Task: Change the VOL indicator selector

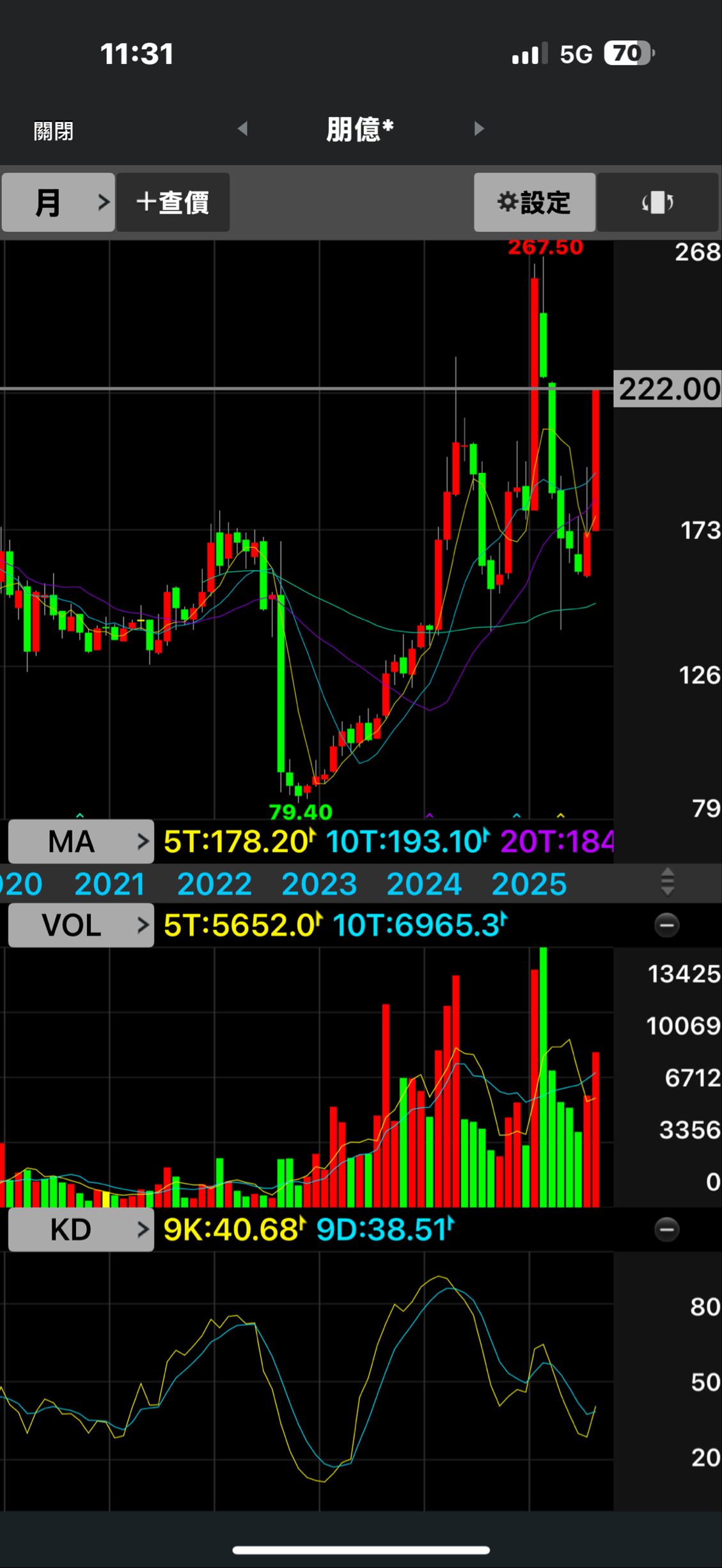Action: (x=81, y=925)
